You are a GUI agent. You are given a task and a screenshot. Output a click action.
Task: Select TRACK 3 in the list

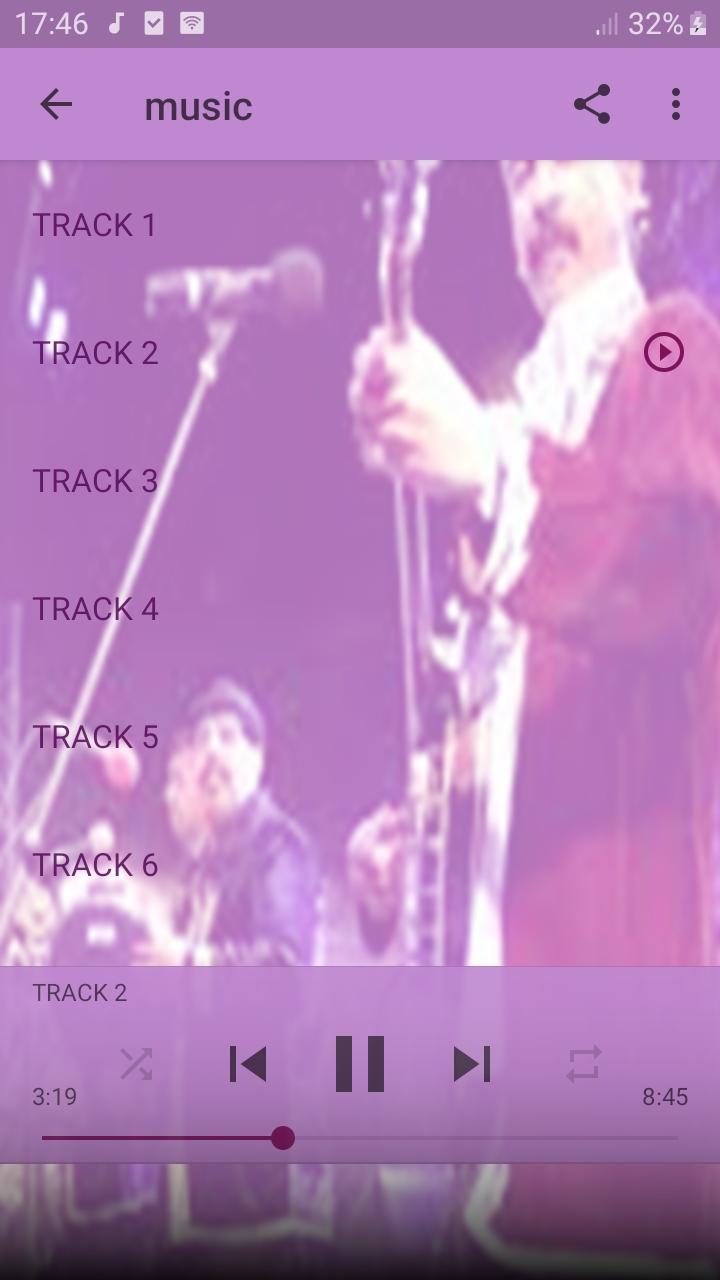point(95,481)
